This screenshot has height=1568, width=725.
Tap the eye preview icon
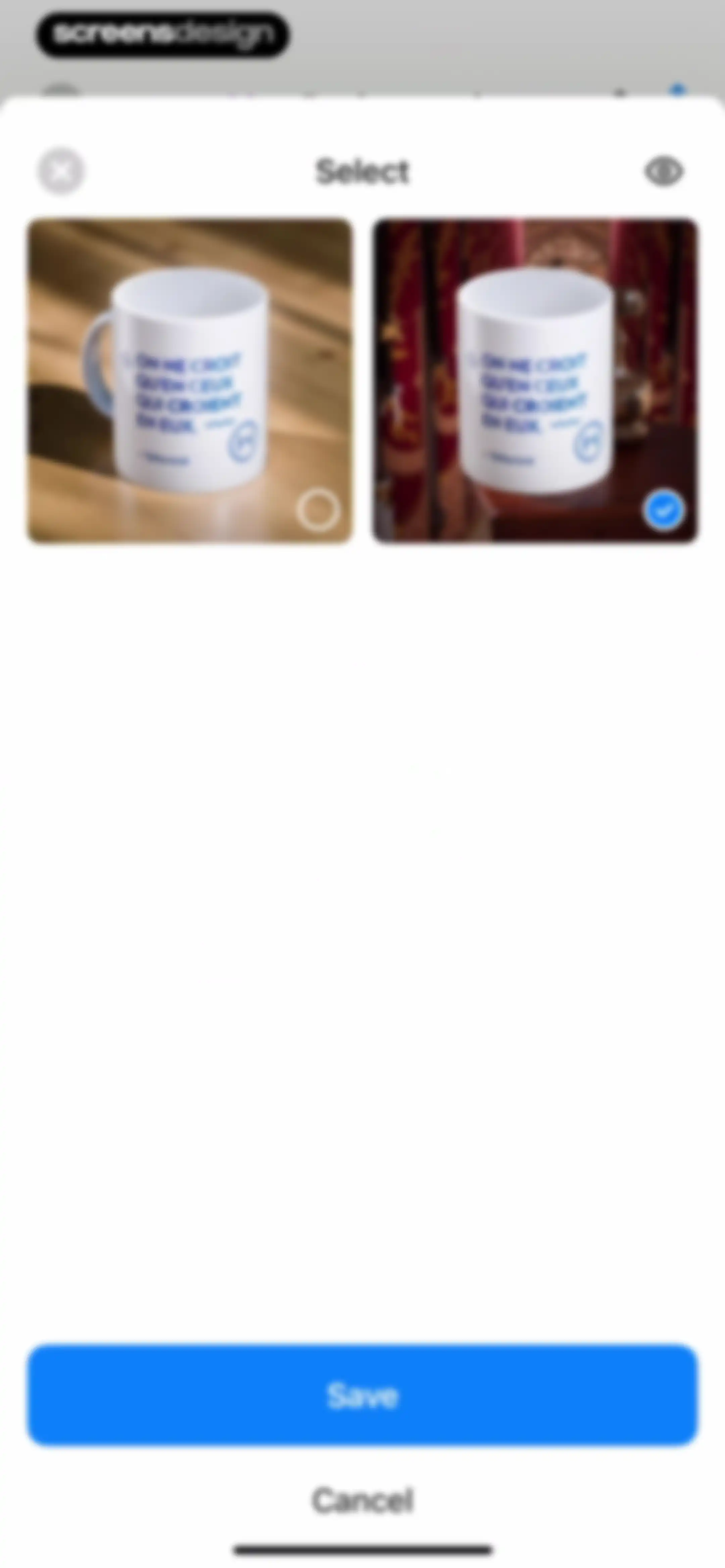pos(664,172)
